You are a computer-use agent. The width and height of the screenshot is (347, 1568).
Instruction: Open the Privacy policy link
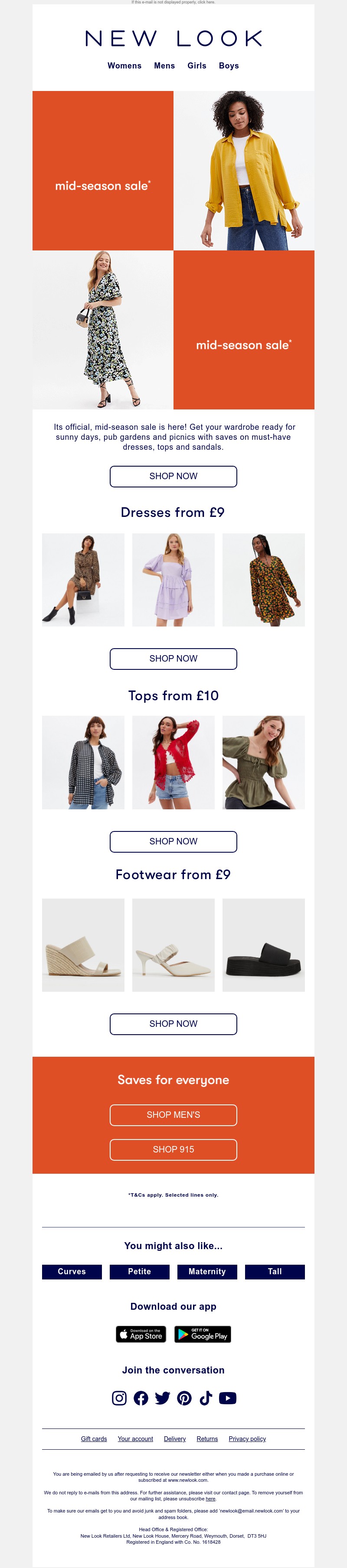click(x=247, y=1439)
